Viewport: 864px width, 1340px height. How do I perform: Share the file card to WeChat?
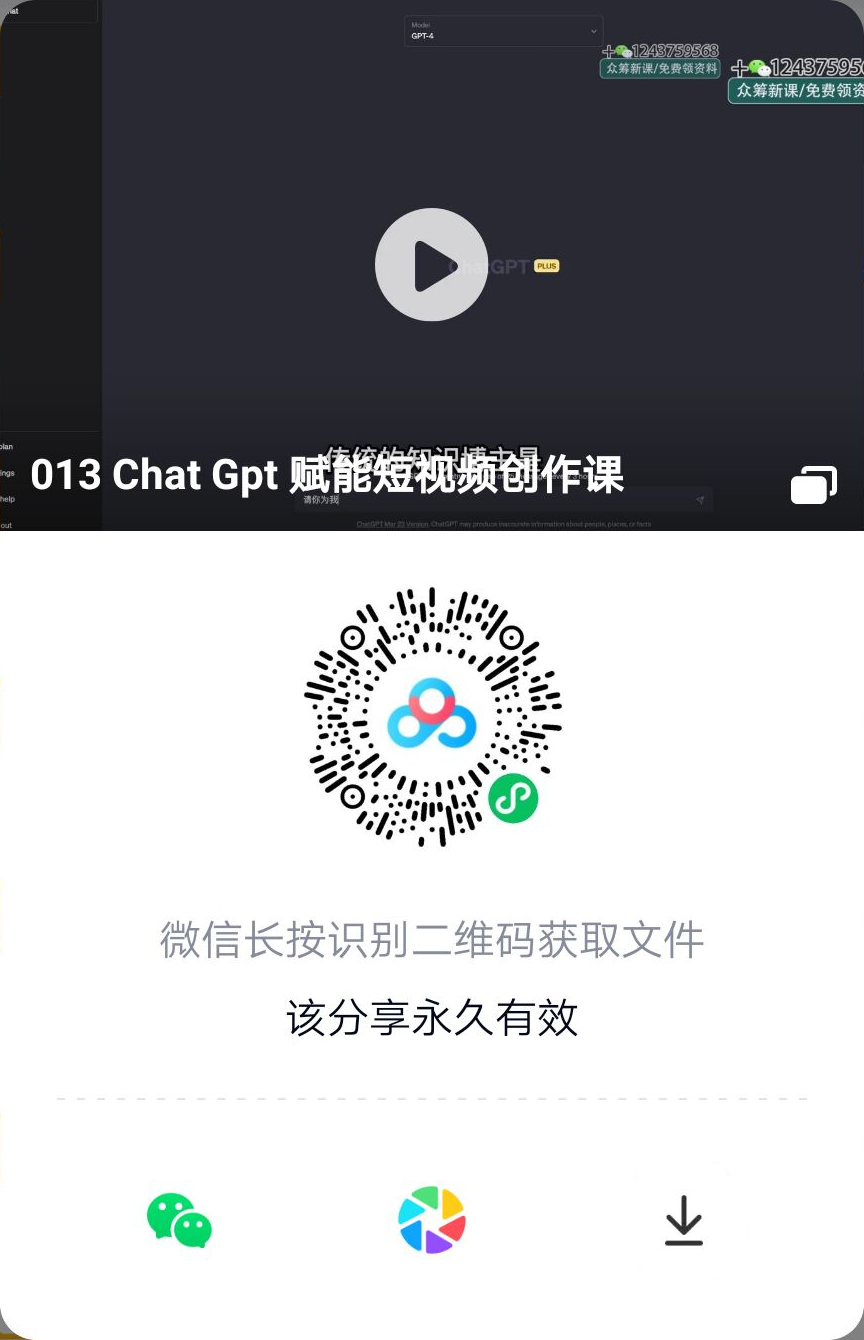(x=179, y=1220)
